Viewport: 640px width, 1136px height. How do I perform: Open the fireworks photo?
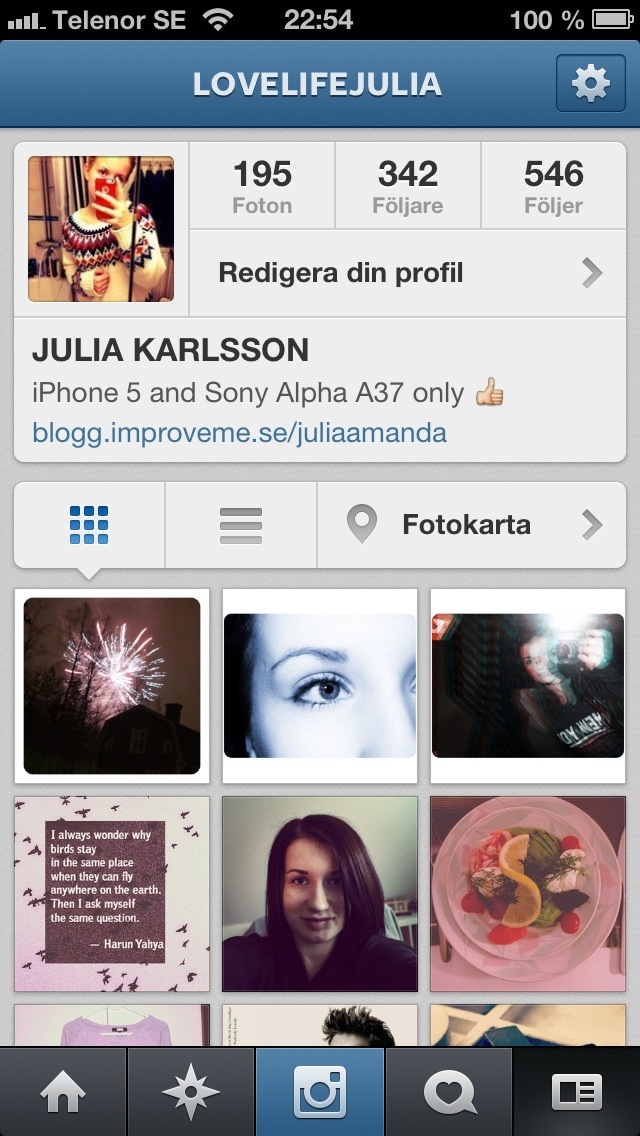(x=112, y=686)
